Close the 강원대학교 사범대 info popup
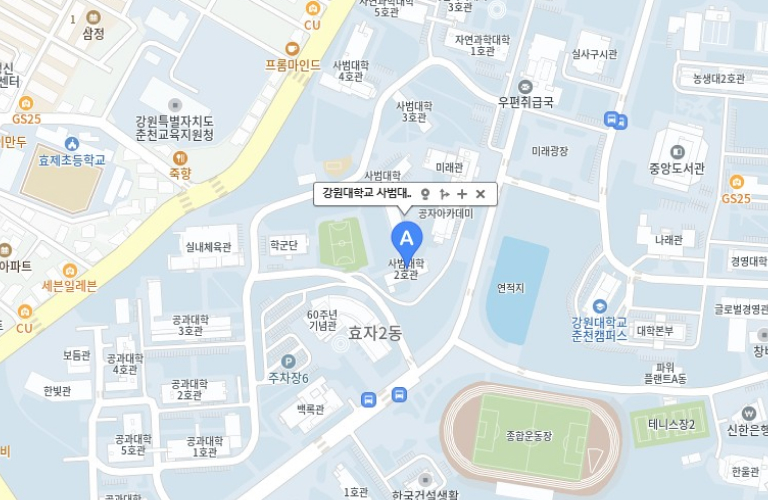Image resolution: width=768 pixels, height=500 pixels. pyautogui.click(x=480, y=193)
